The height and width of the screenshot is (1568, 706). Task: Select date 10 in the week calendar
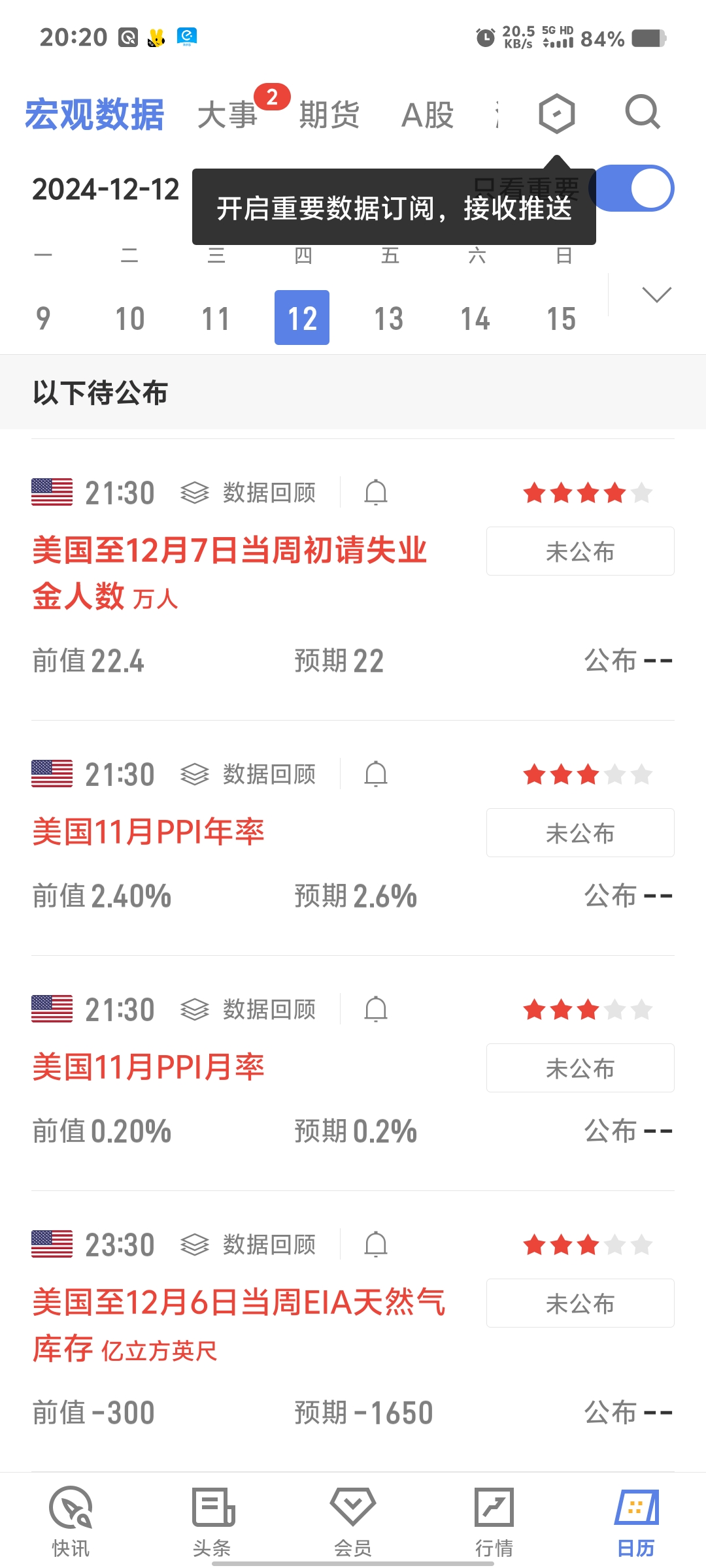point(129,319)
